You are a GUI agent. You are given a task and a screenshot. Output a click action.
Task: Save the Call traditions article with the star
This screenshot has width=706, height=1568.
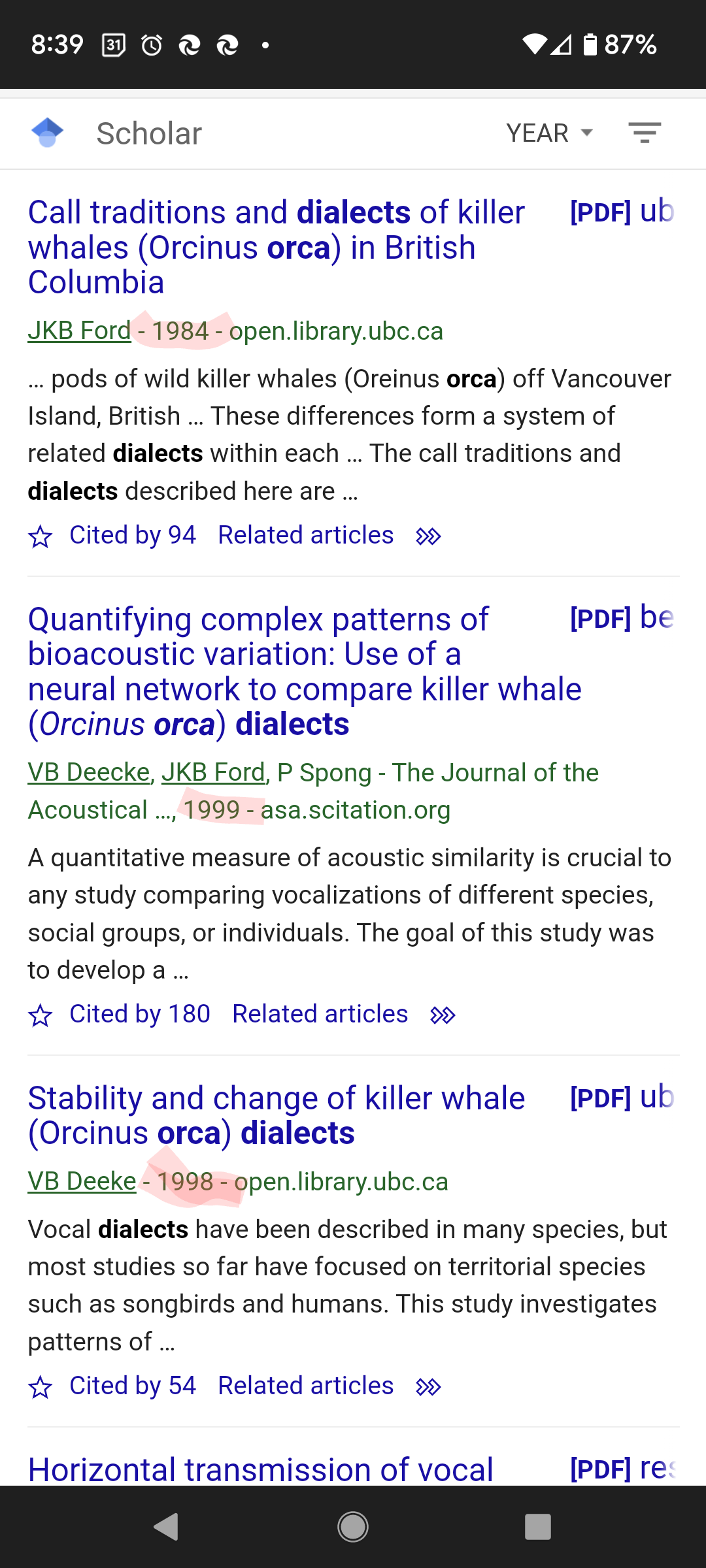(x=40, y=536)
